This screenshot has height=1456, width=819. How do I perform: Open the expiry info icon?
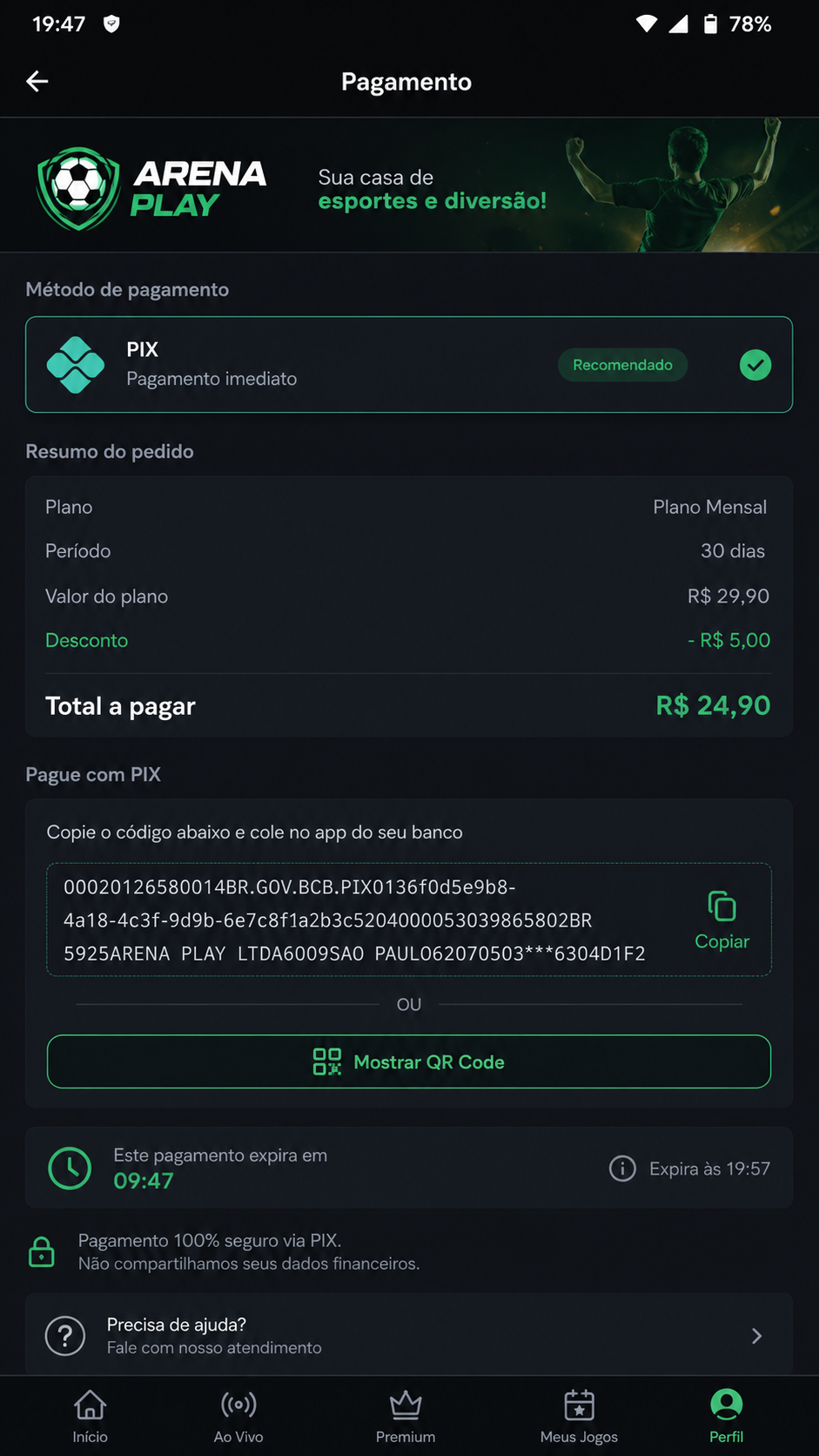pos(622,1168)
